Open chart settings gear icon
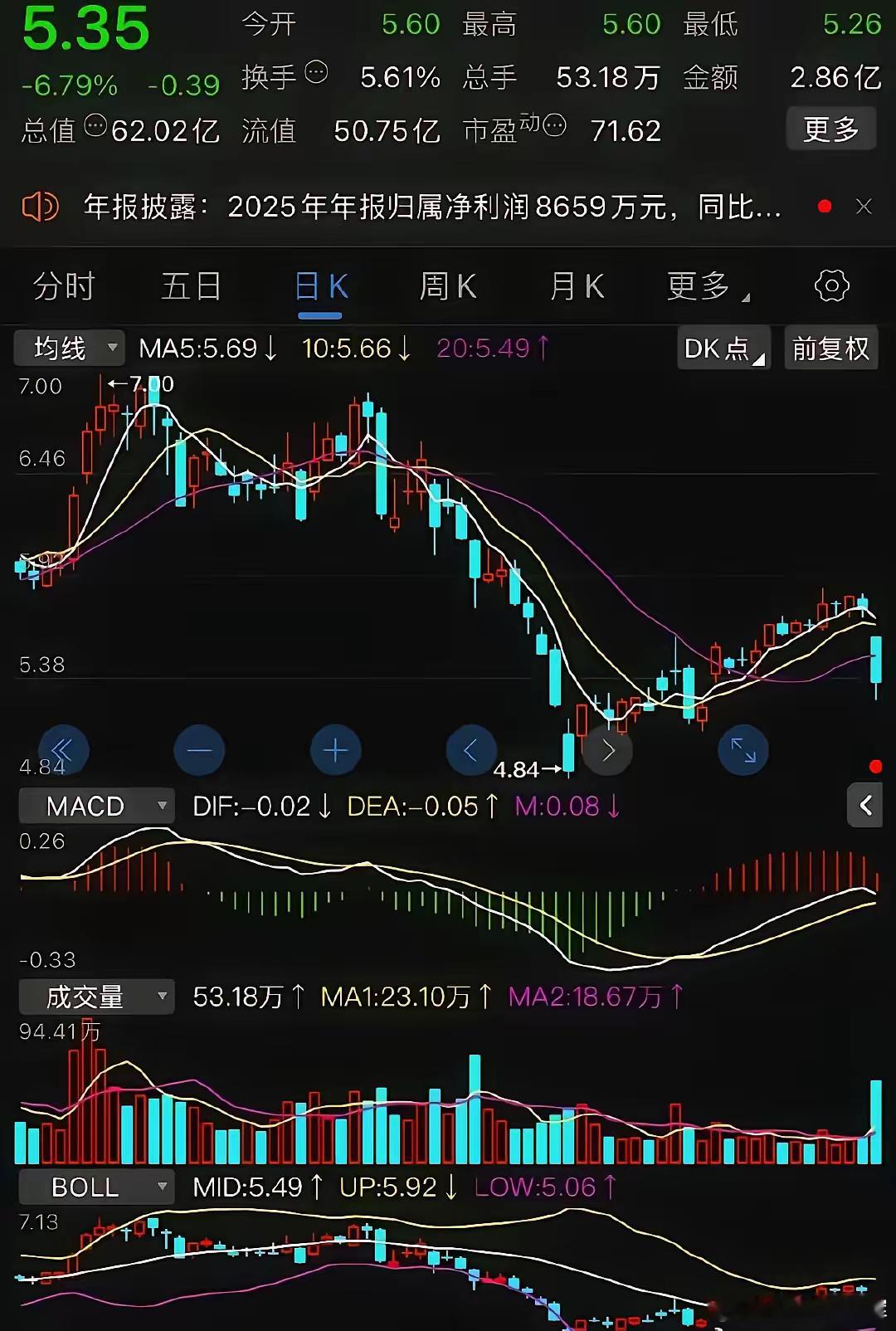Image resolution: width=896 pixels, height=1331 pixels. pos(831,286)
